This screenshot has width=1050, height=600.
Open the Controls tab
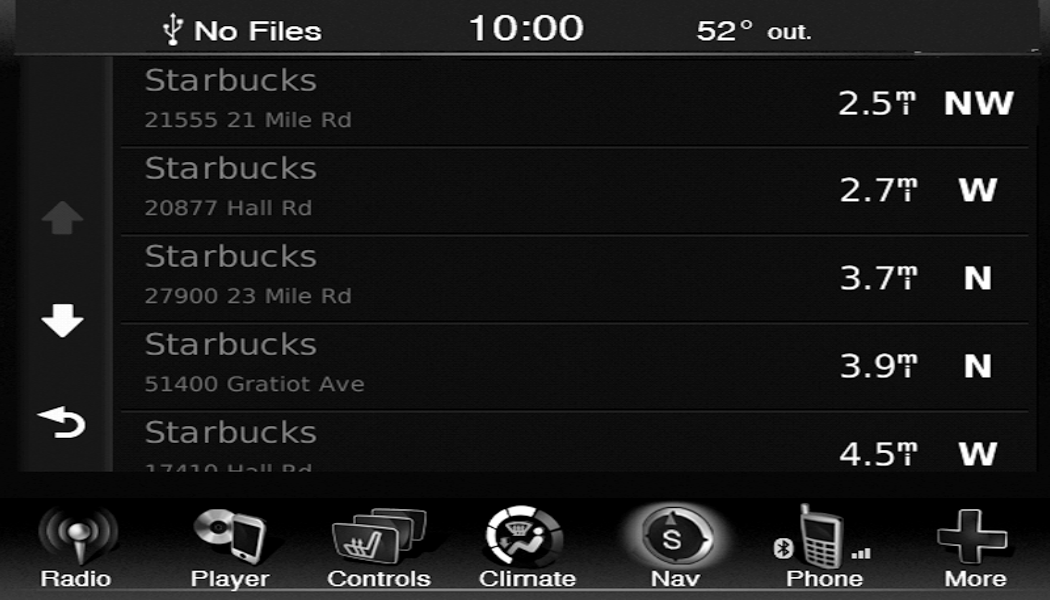379,547
